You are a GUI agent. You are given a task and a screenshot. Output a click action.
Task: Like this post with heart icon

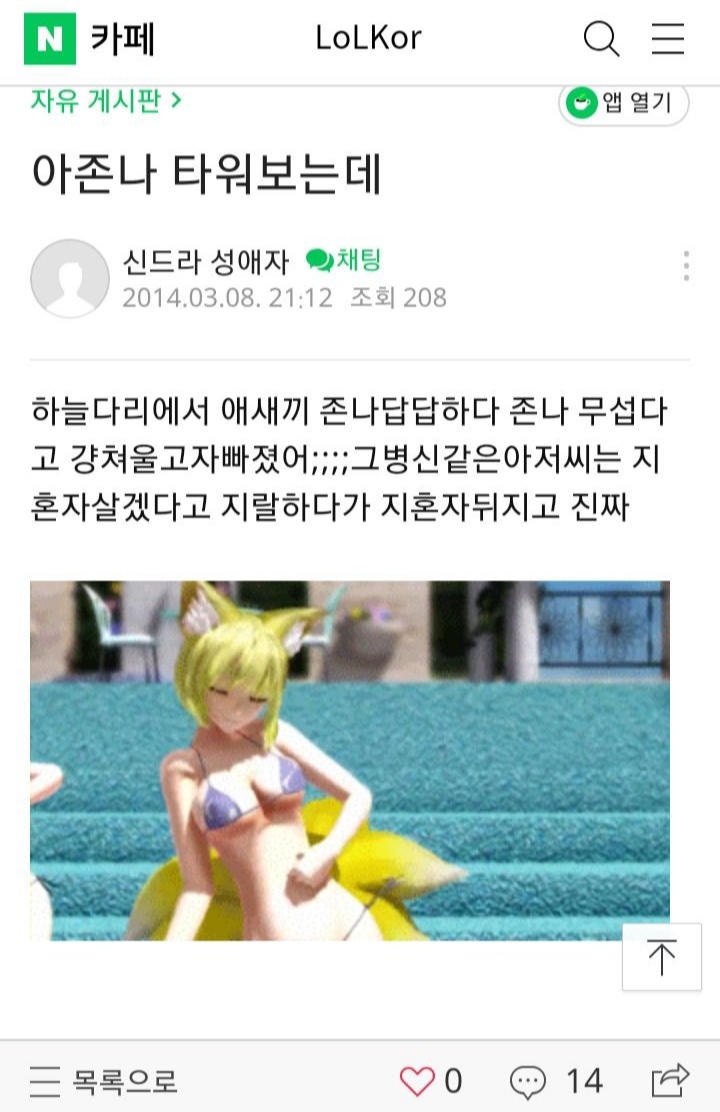tap(417, 1081)
